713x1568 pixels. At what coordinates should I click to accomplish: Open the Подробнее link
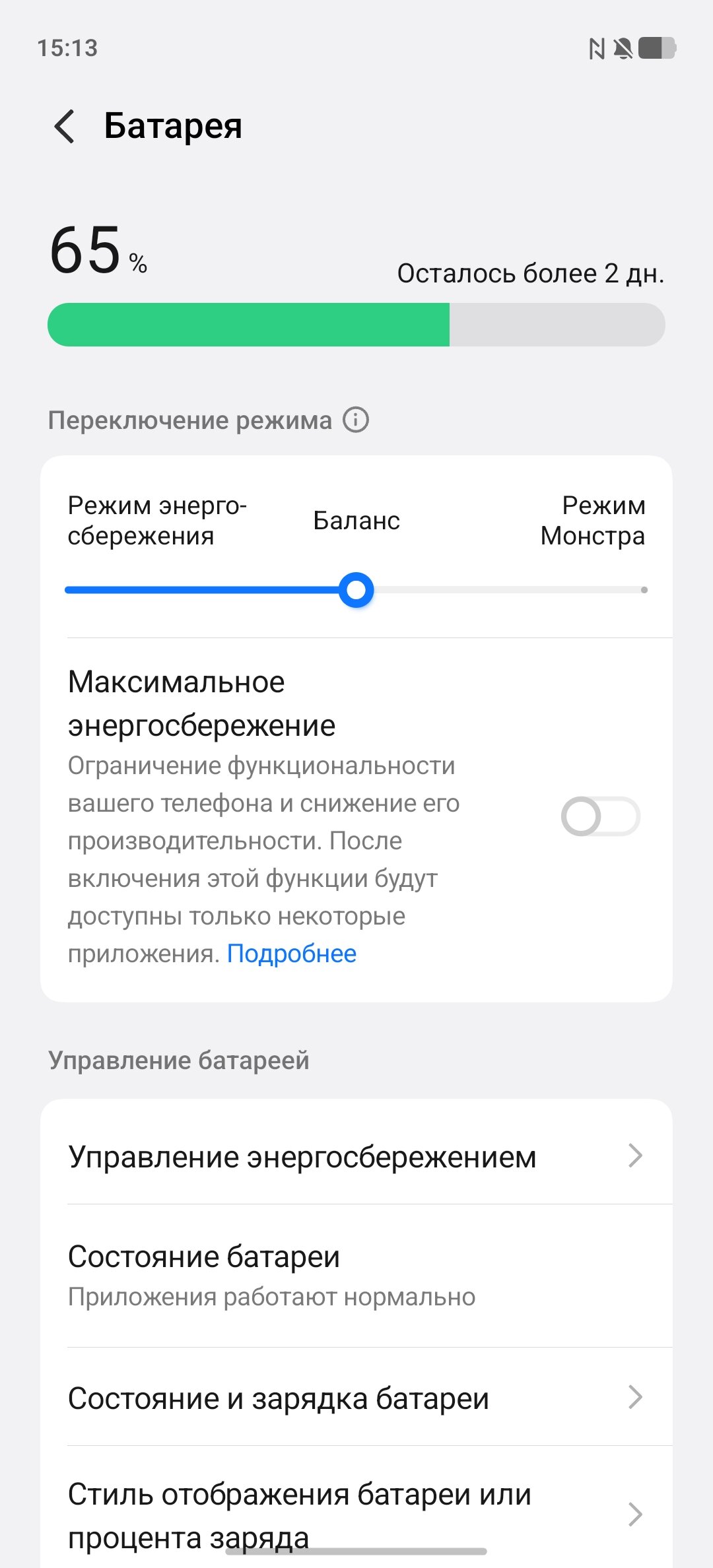(292, 954)
